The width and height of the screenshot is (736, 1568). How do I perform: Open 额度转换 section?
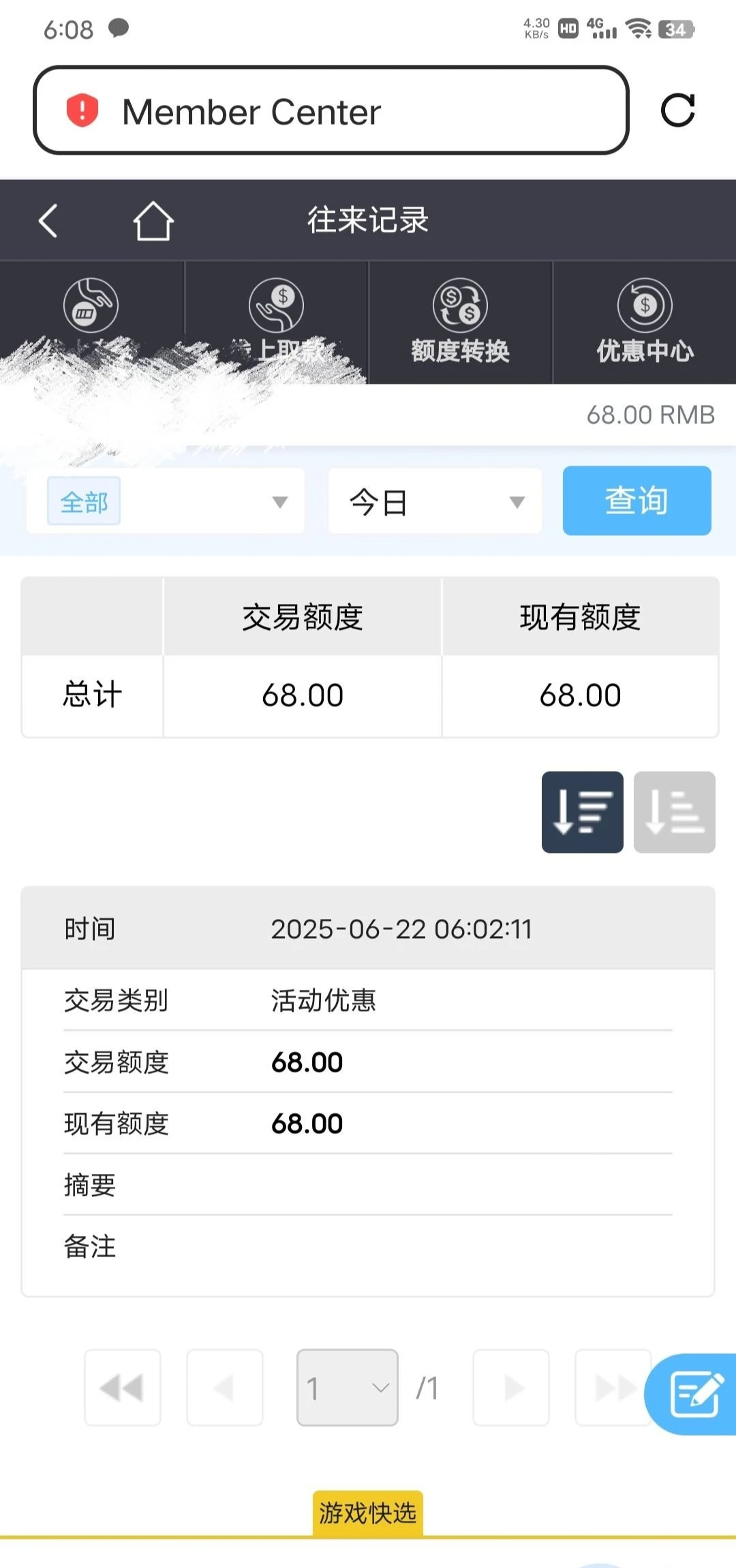tap(460, 322)
